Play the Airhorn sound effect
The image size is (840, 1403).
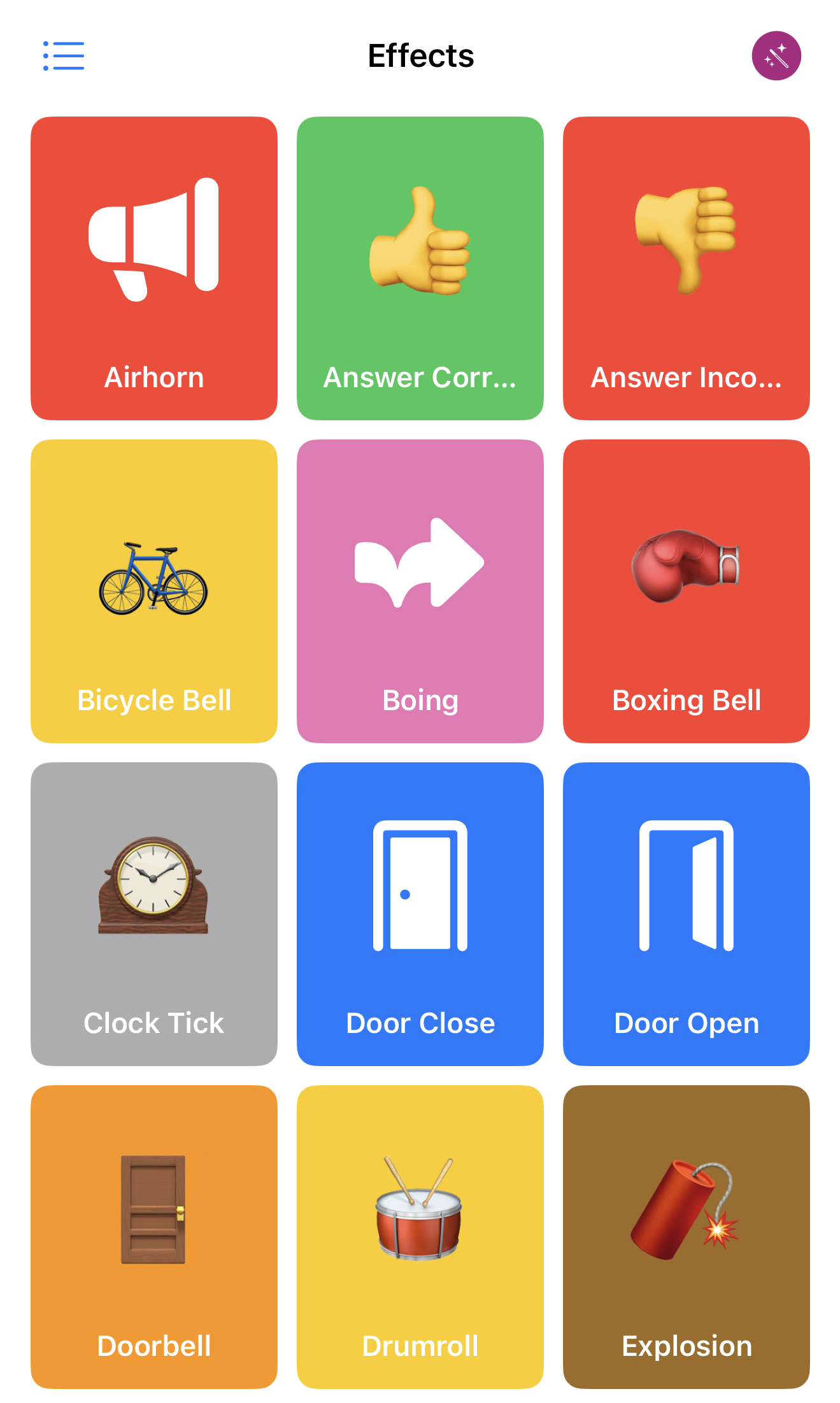coord(154,268)
